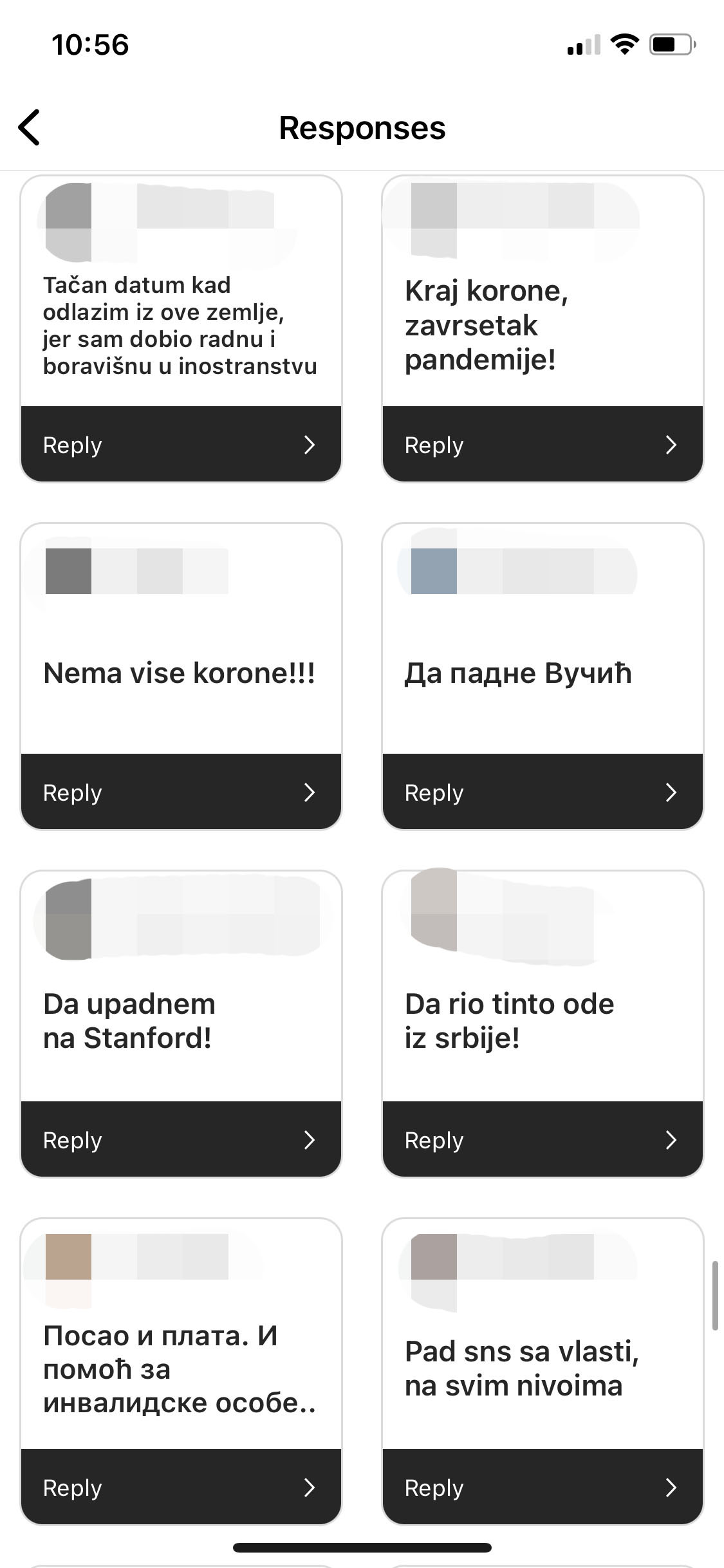Open the chevron on the 'Kraj korone' reply bar
The width and height of the screenshot is (724, 1568).
pyautogui.click(x=671, y=445)
